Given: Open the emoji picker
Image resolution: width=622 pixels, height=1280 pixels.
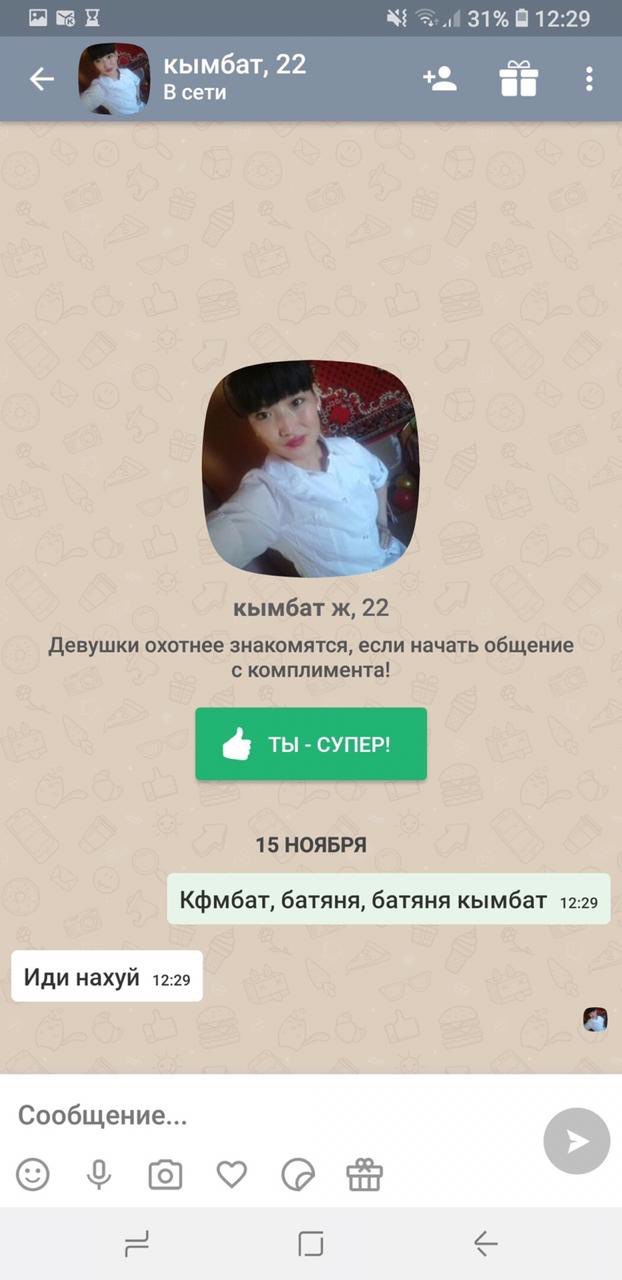Looking at the screenshot, I should (x=33, y=1174).
